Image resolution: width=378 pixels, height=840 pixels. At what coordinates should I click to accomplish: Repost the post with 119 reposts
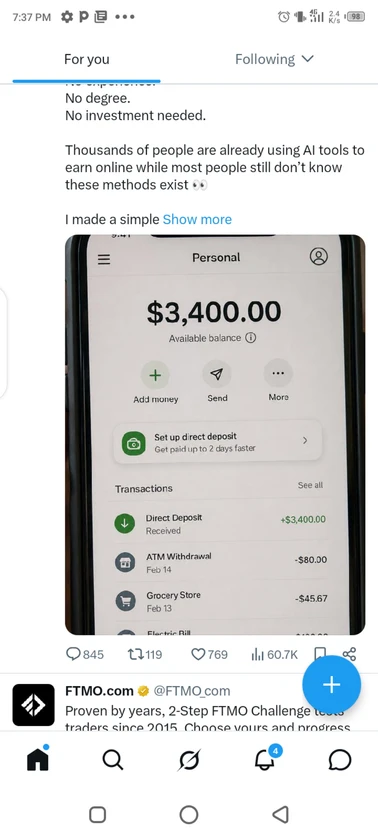point(145,654)
